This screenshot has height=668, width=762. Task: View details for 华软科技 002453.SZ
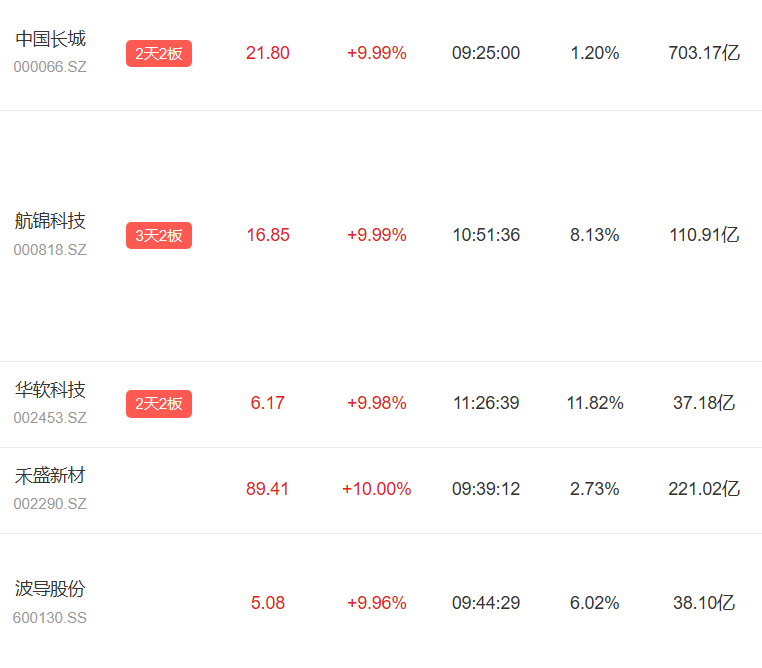click(381, 404)
